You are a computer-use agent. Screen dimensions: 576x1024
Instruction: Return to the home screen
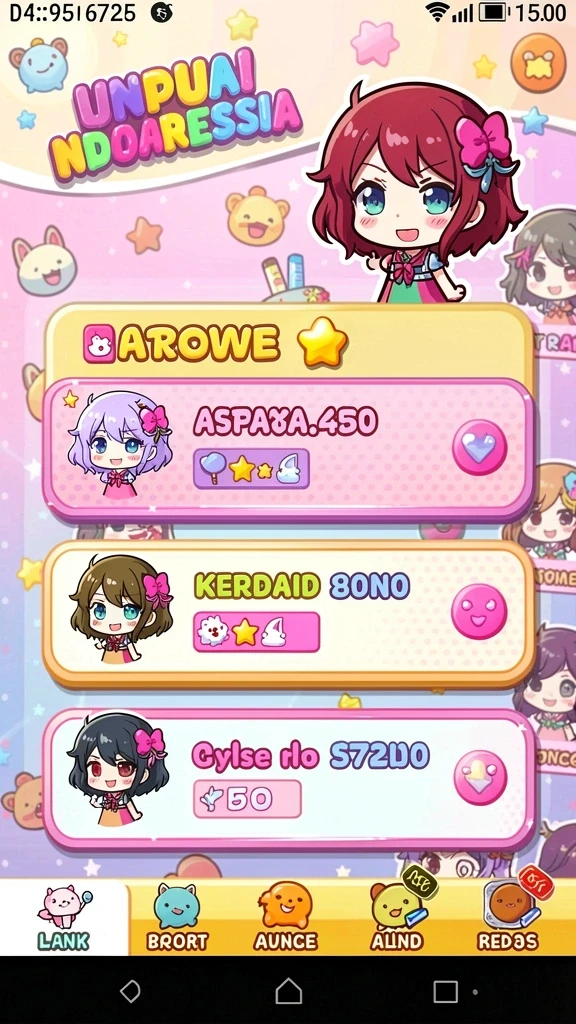click(x=289, y=991)
